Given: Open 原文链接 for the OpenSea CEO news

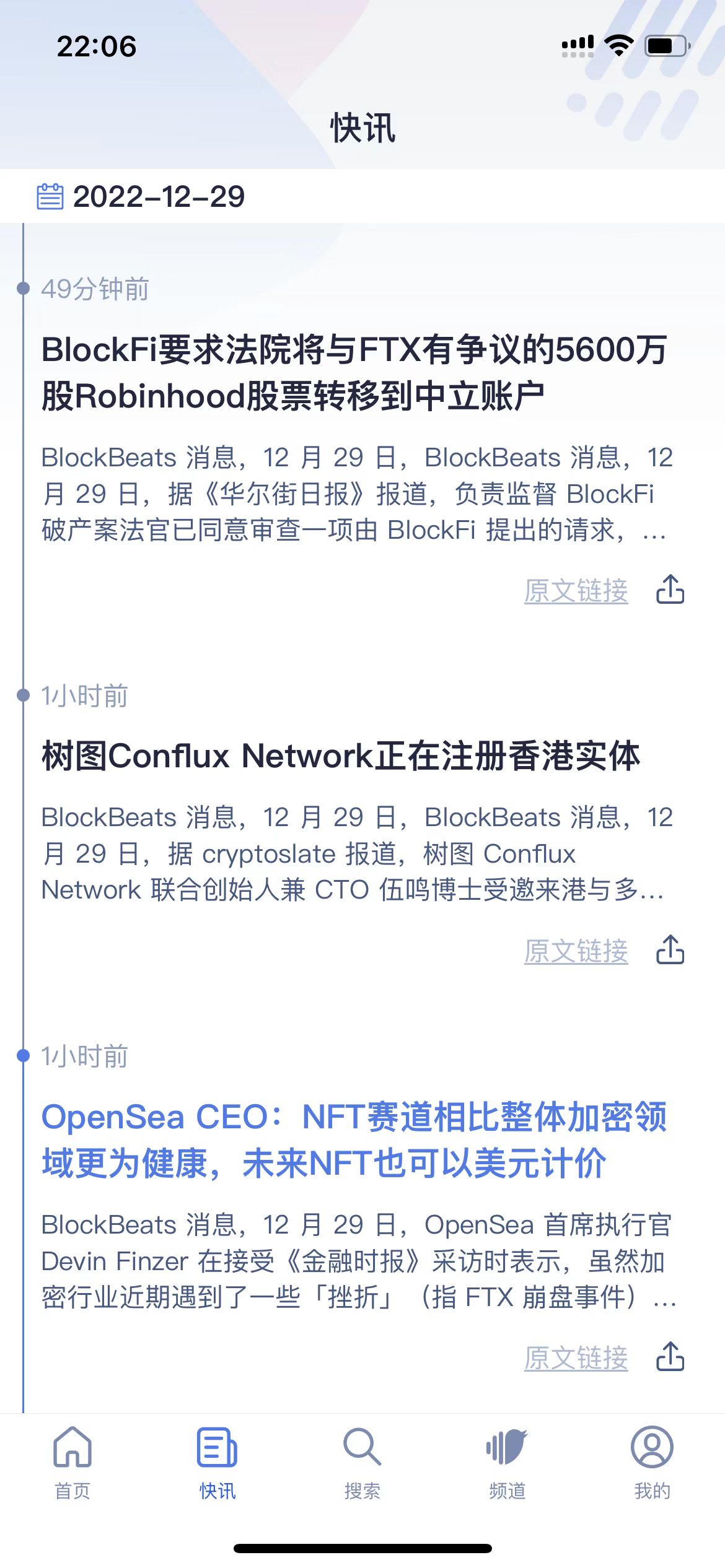Looking at the screenshot, I should coord(576,1358).
